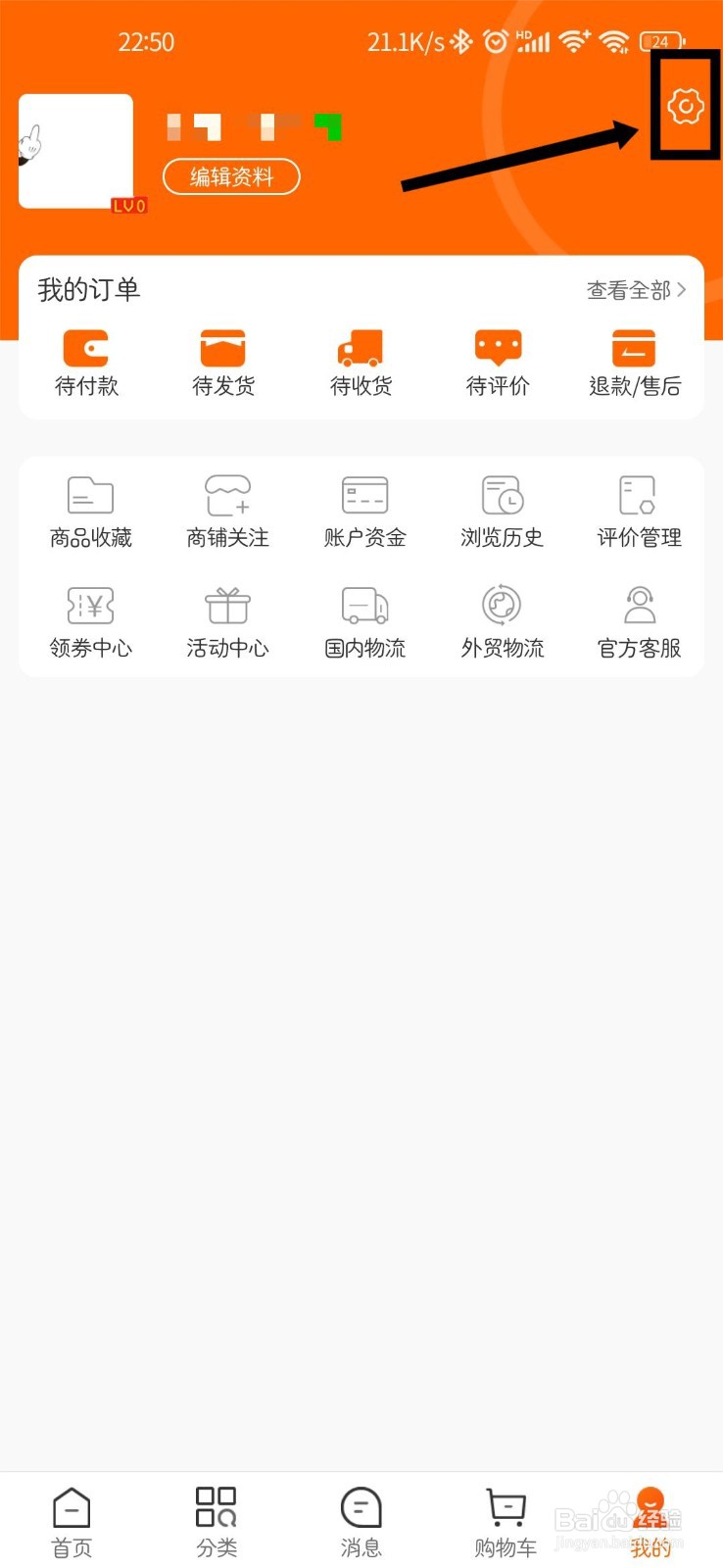
Task: Open 待付款 orders
Action: [86, 363]
